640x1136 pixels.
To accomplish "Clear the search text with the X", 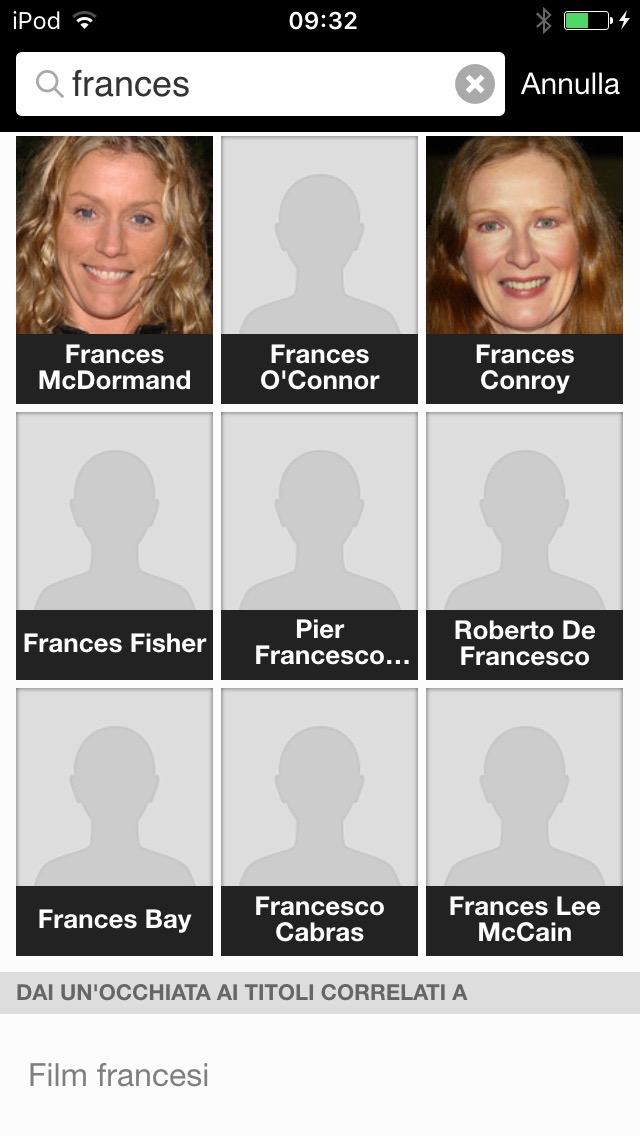I will pyautogui.click(x=475, y=84).
